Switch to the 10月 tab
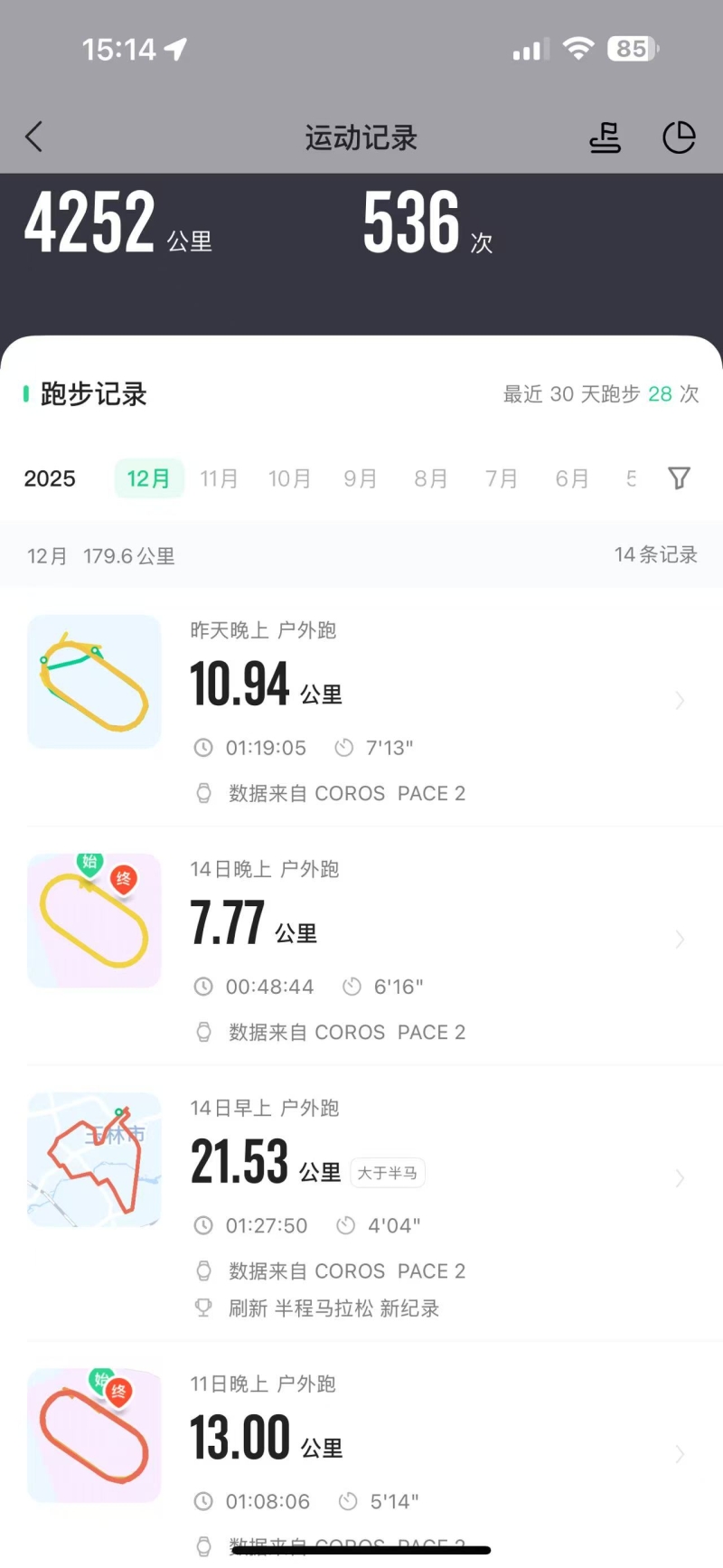This screenshot has width=723, height=1568. [x=289, y=478]
